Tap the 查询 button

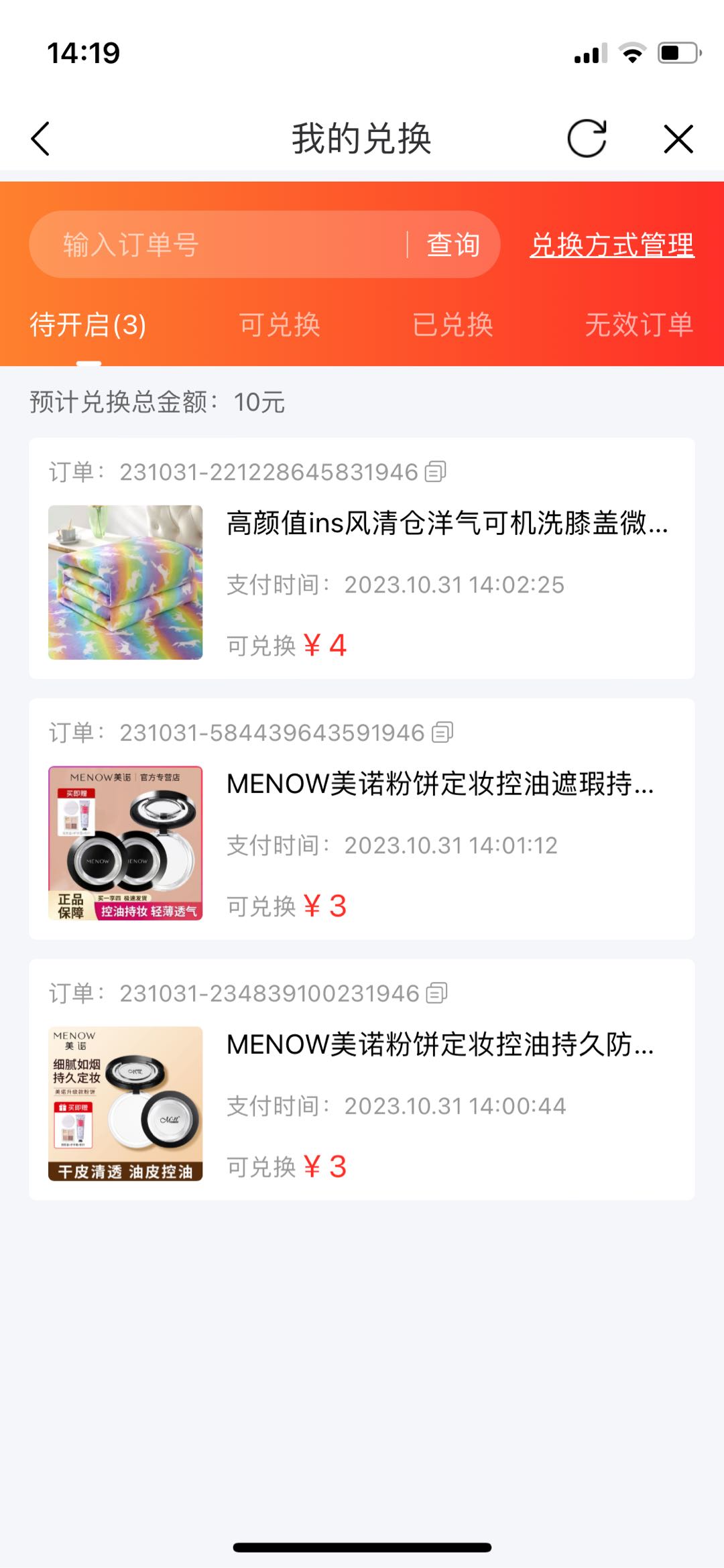454,245
